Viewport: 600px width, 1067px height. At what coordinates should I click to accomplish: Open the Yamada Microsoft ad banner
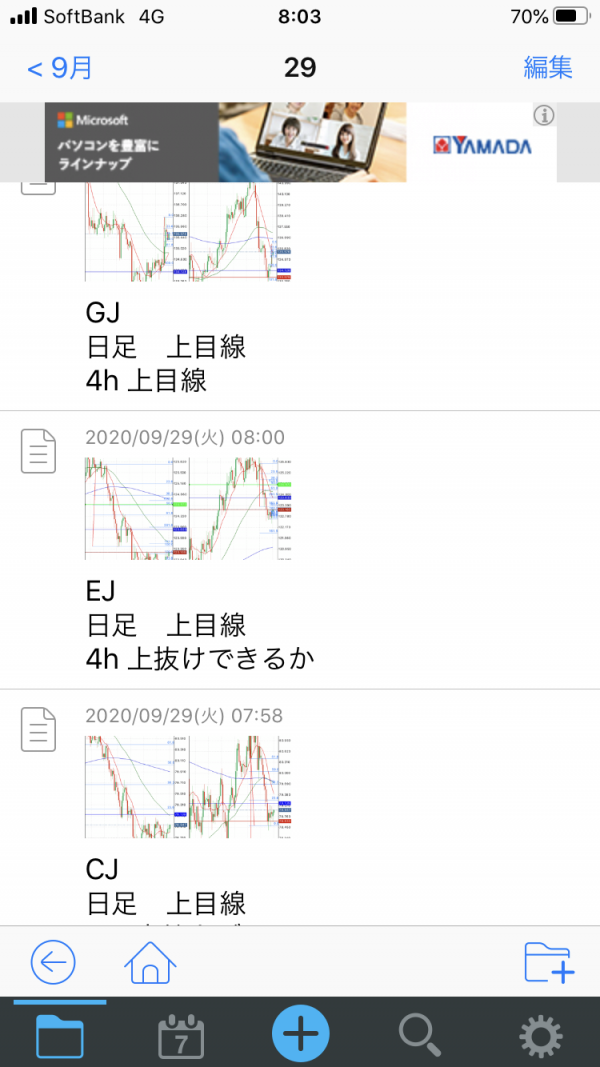pyautogui.click(x=300, y=142)
